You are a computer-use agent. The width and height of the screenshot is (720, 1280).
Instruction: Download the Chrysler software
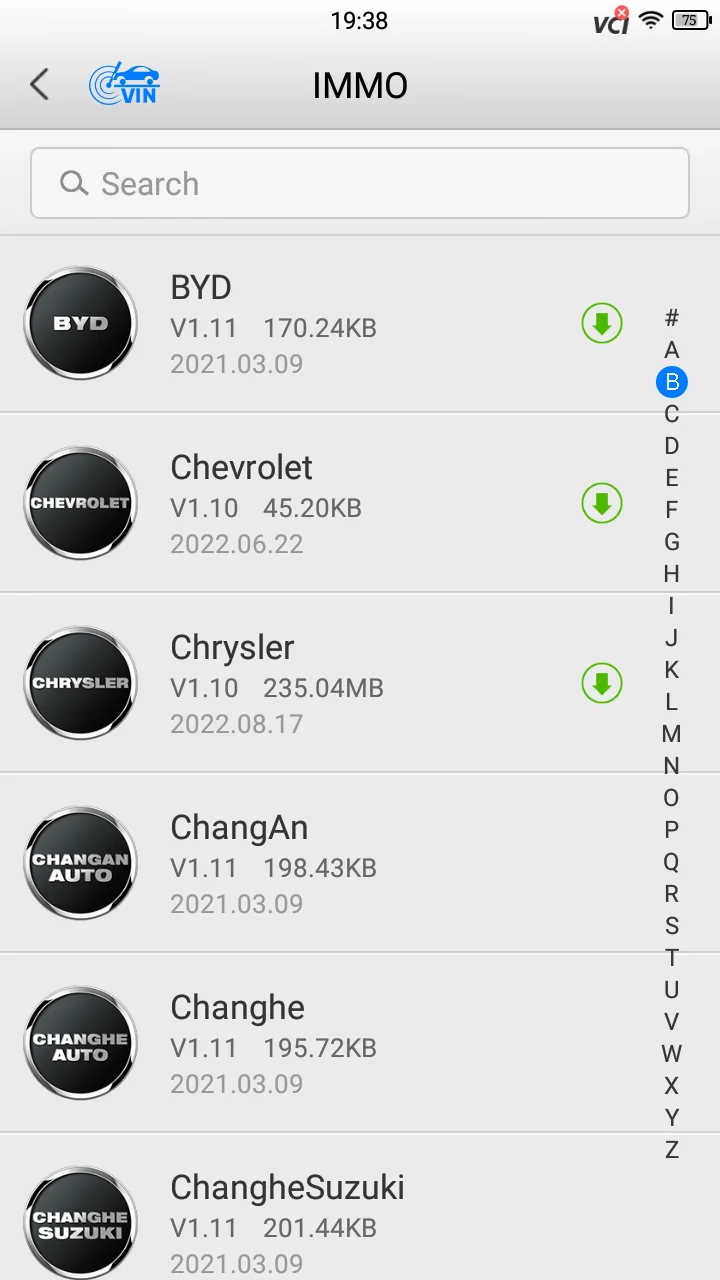click(x=602, y=683)
